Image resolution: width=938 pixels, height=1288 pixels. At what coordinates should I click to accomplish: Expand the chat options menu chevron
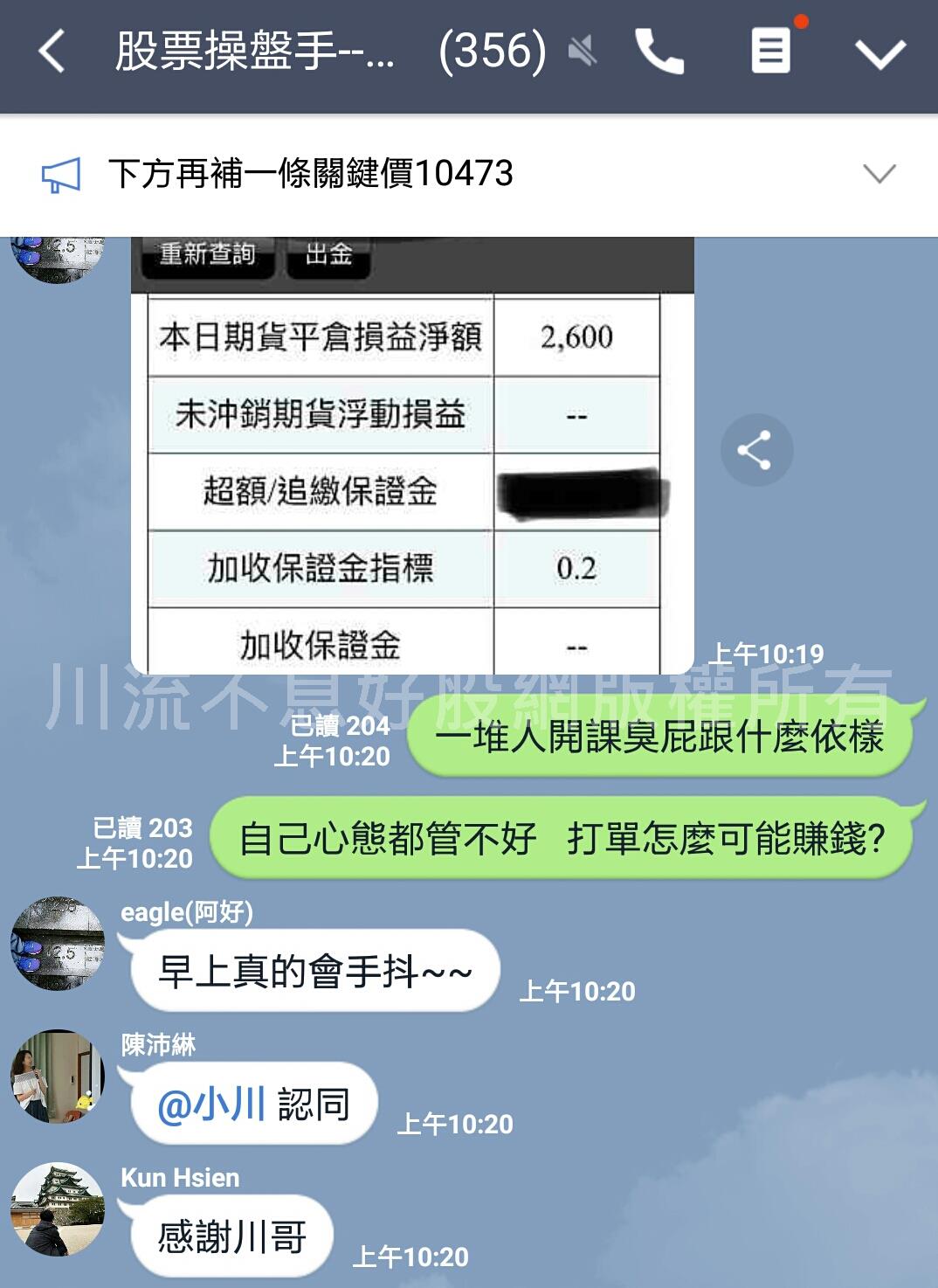(880, 52)
